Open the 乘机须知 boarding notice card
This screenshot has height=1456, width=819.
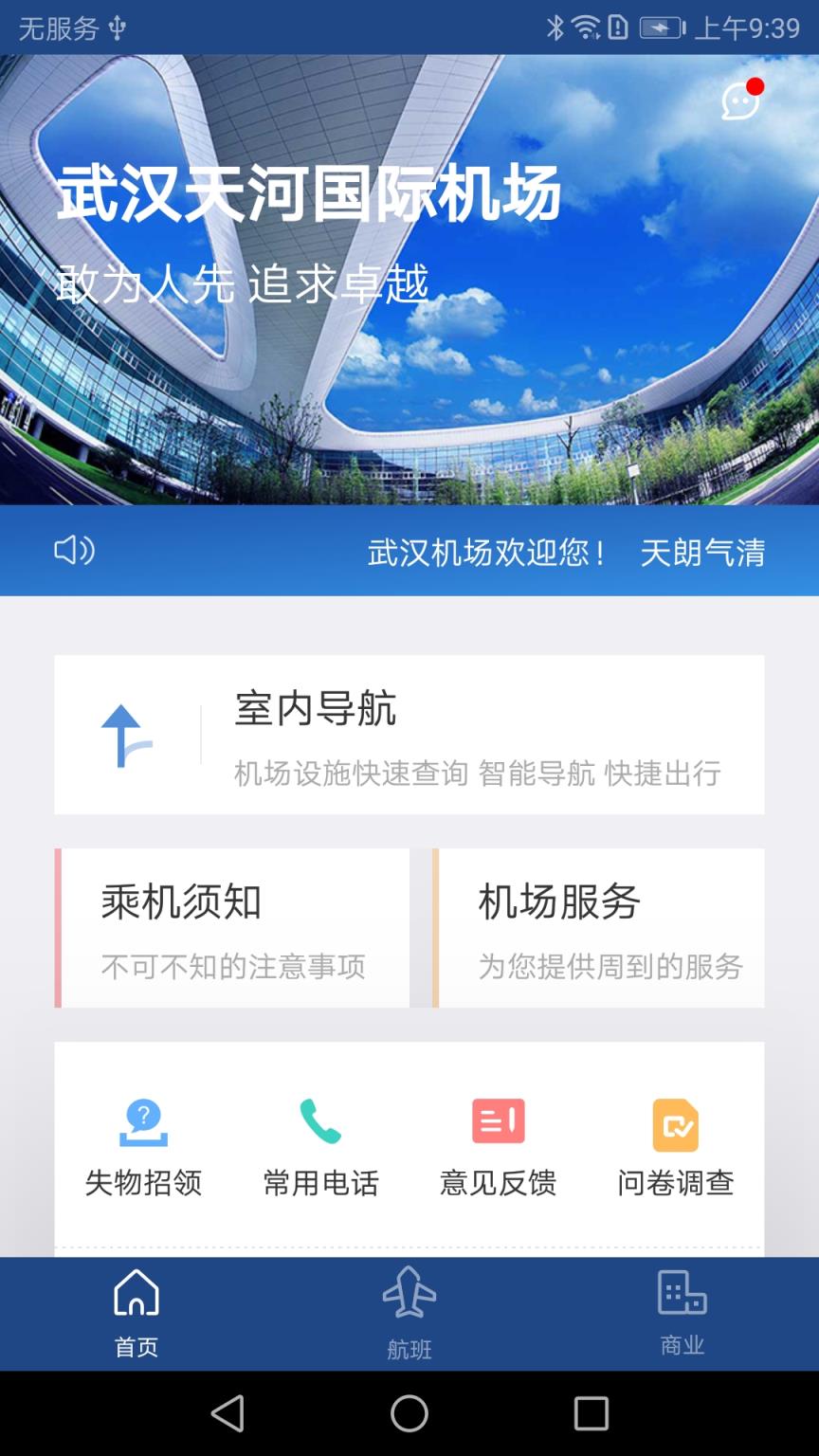pyautogui.click(x=230, y=927)
